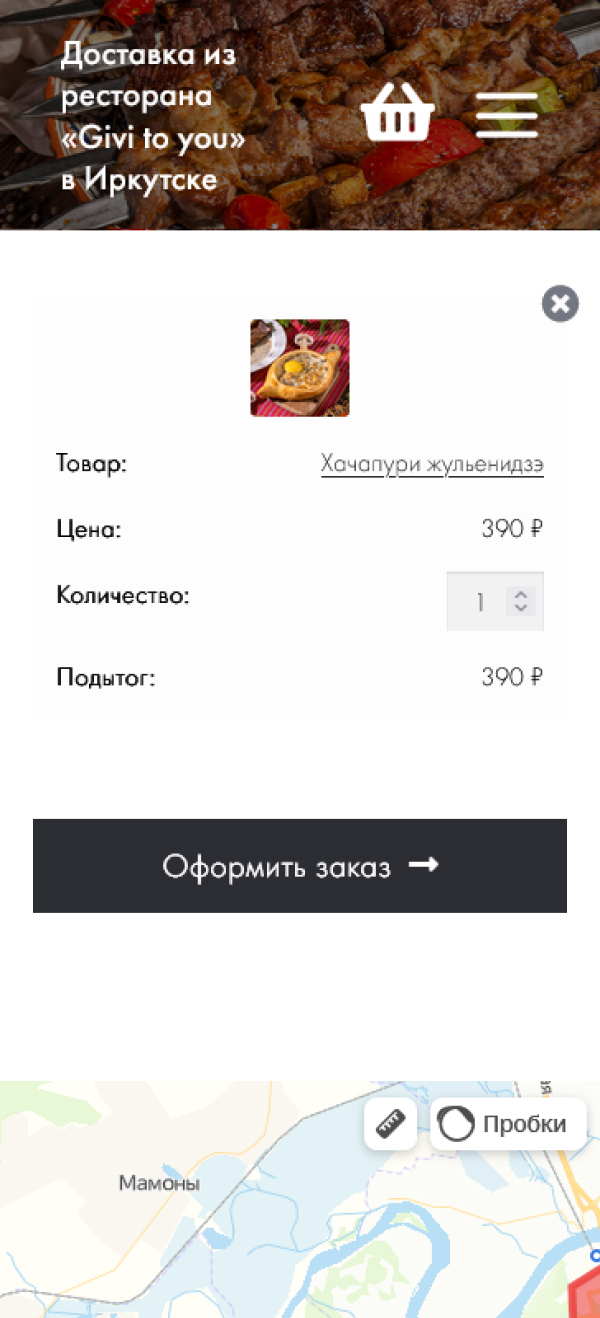Open the hamburger menu
This screenshot has width=600, height=1318.
507,115
